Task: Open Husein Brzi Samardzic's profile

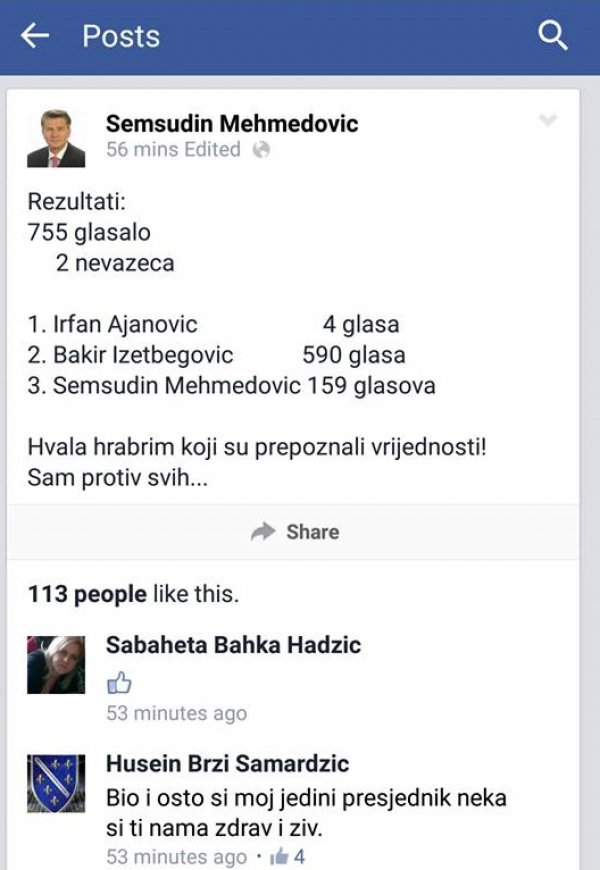Action: (x=227, y=764)
